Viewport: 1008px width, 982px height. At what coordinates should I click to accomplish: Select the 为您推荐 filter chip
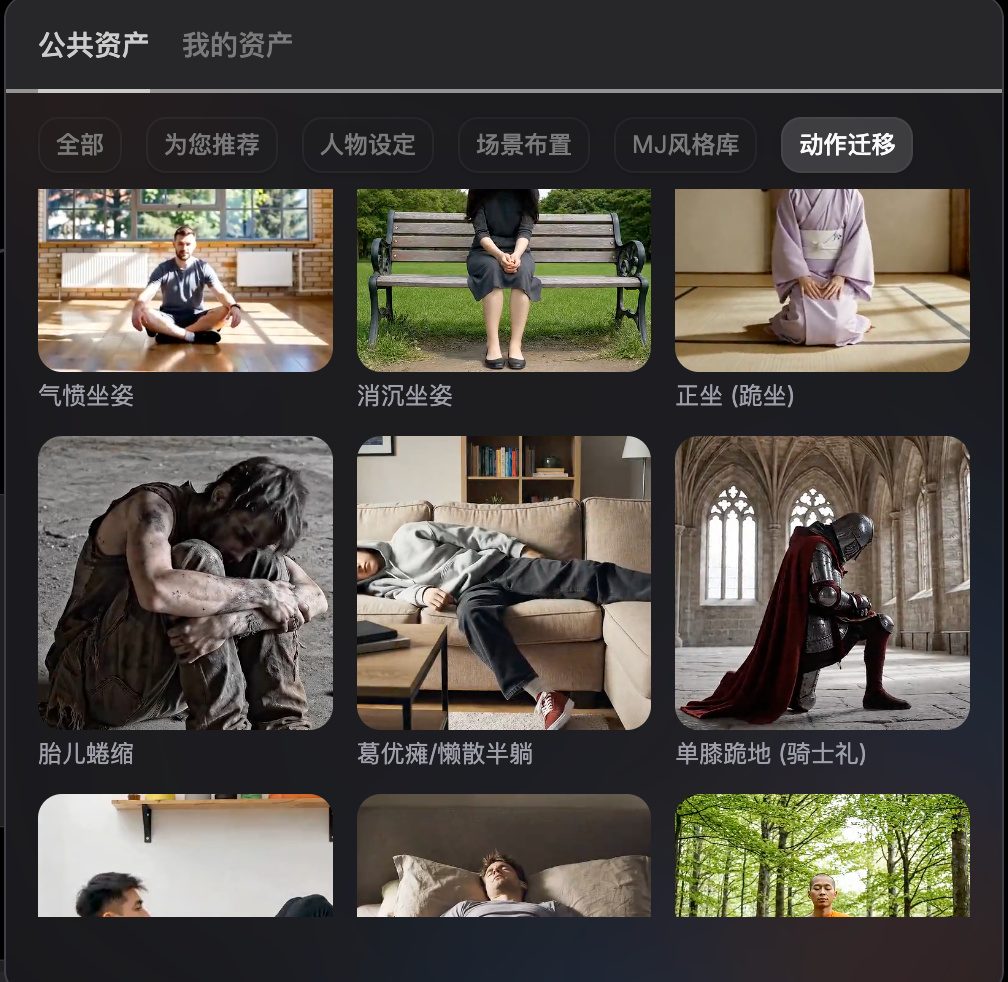coord(212,145)
